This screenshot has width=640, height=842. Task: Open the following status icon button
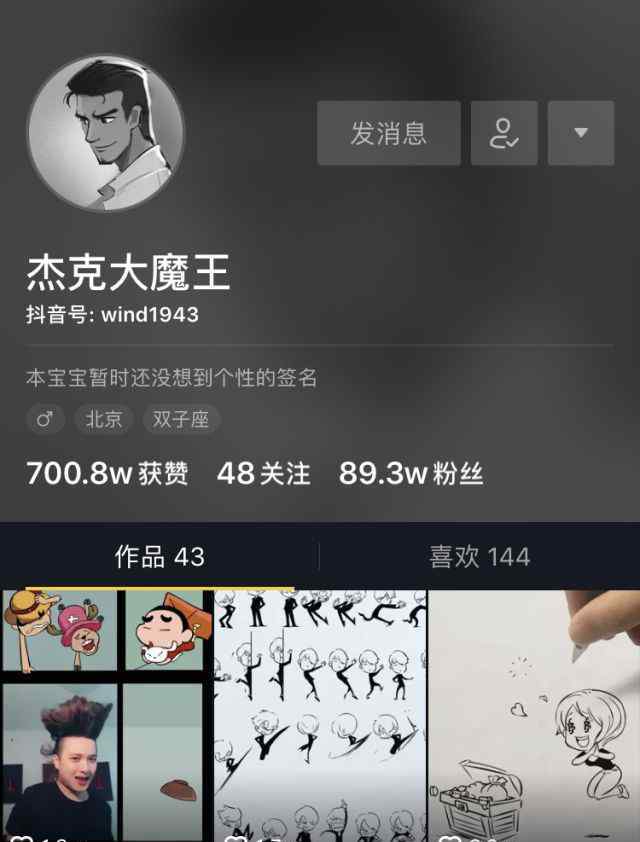point(504,133)
